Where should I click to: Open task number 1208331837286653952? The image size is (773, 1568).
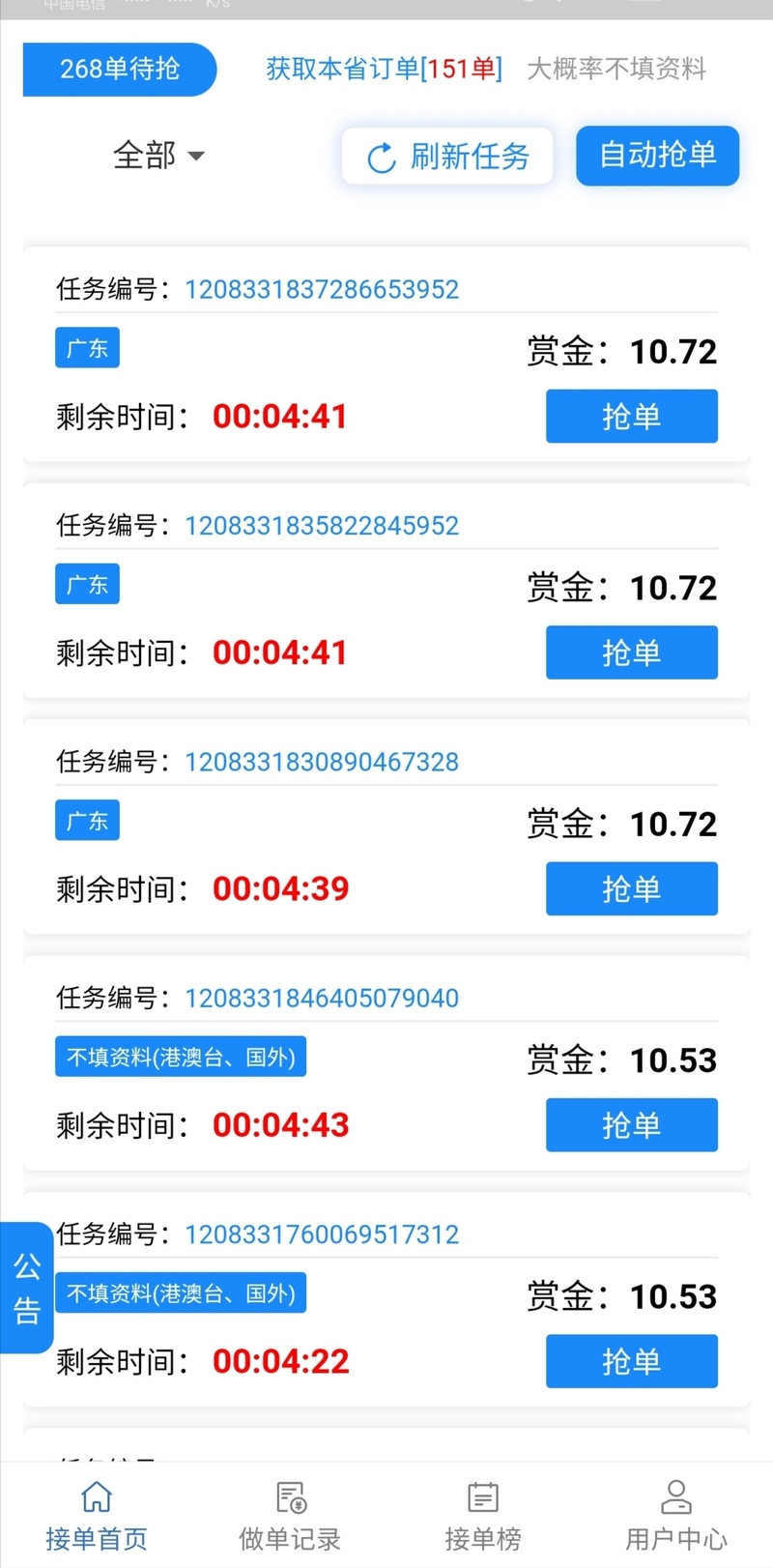pos(321,289)
